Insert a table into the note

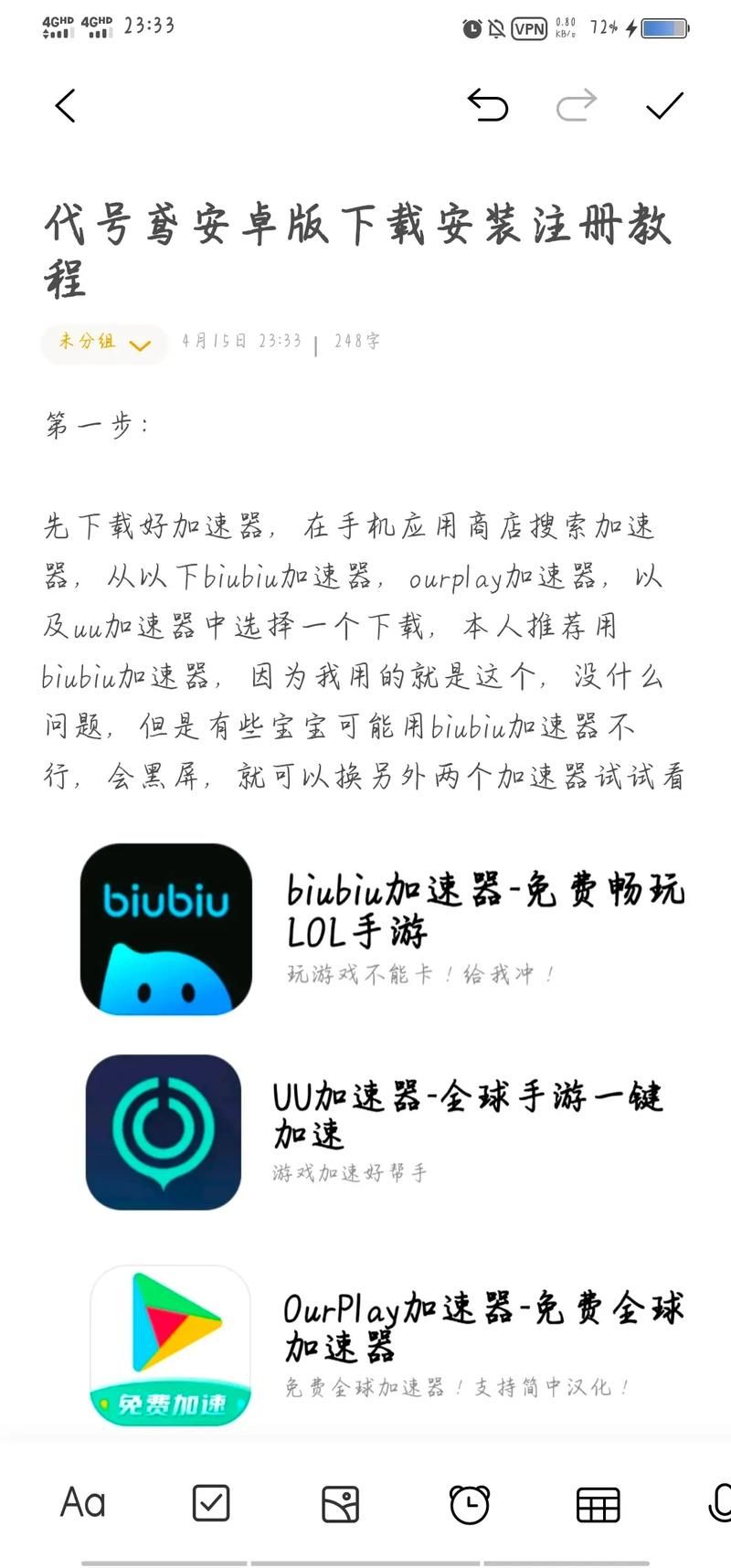click(x=598, y=1504)
